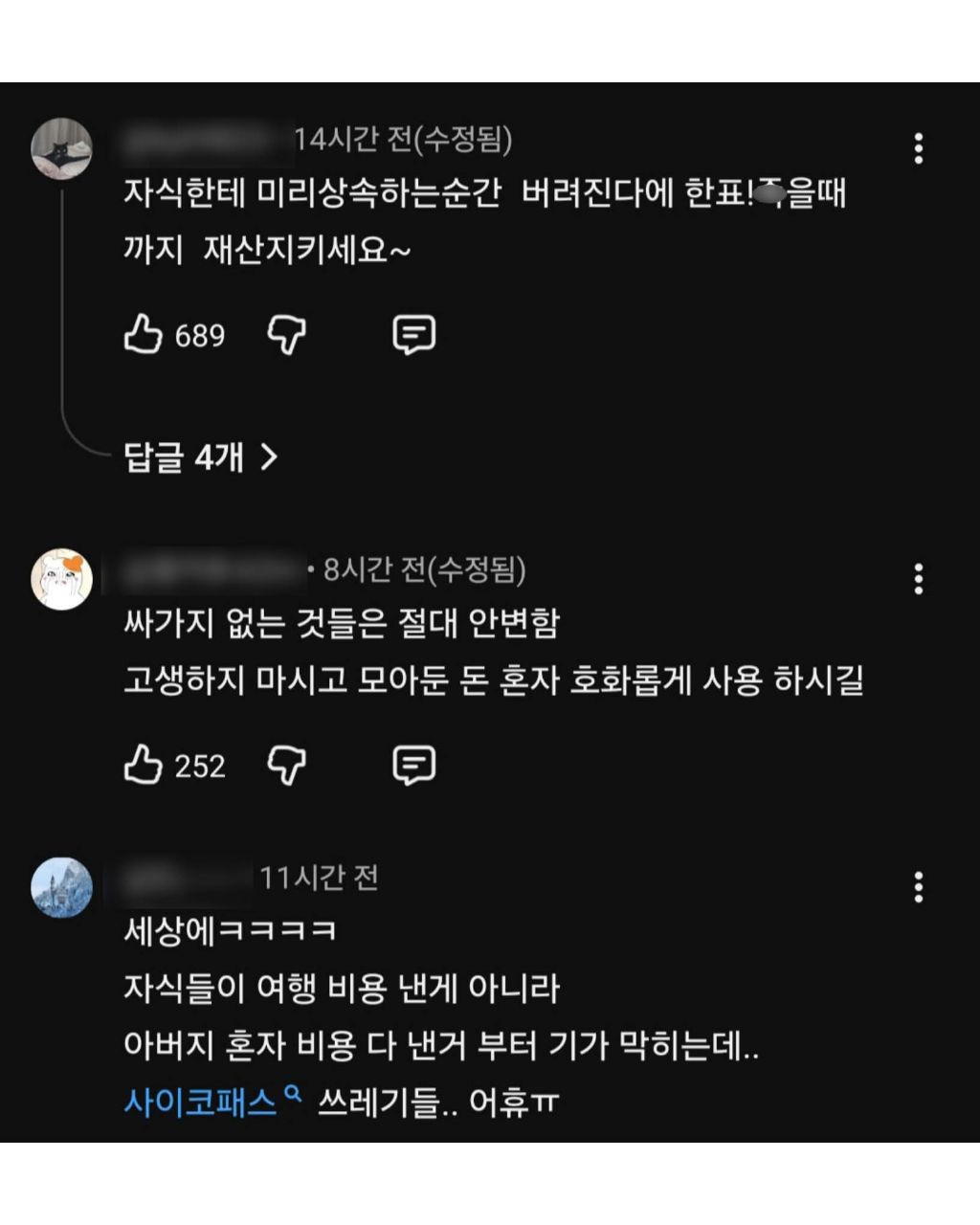Open overflow menu on 8시간 전 comment
The width and height of the screenshot is (980, 1225).
[x=918, y=579]
